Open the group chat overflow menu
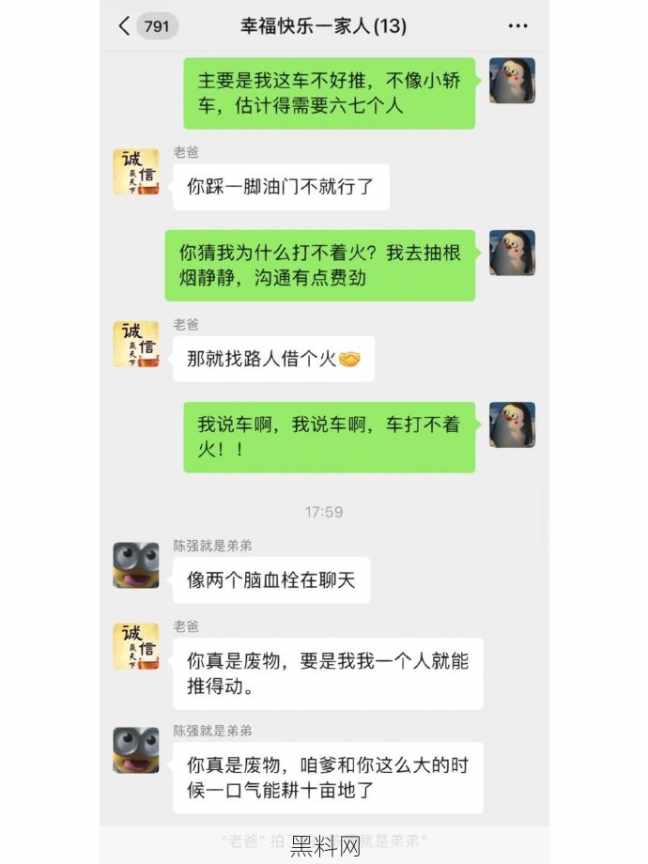 coord(517,26)
